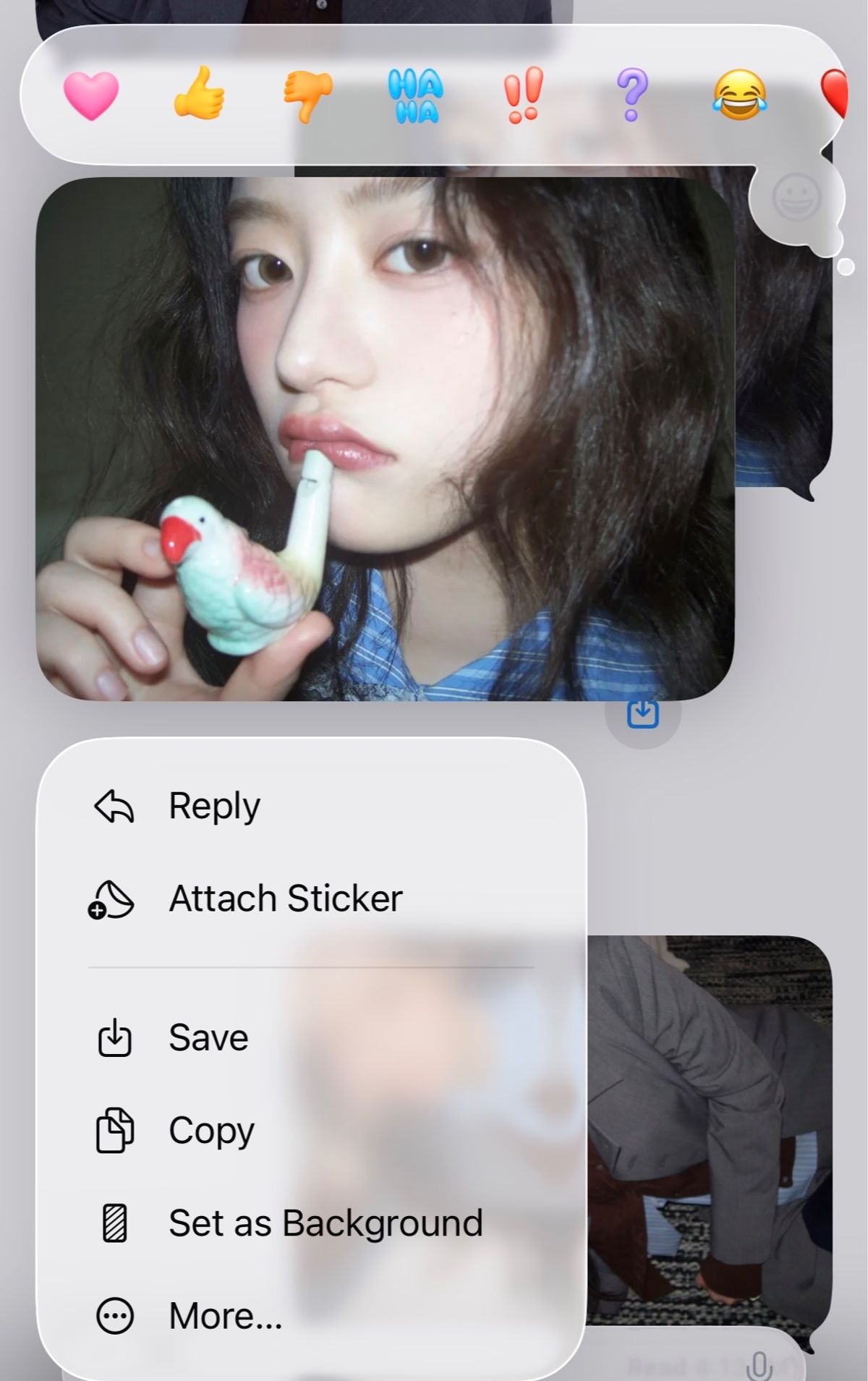React with the laughing crying emoji
Image resolution: width=868 pixels, height=1381 pixels.
[739, 95]
